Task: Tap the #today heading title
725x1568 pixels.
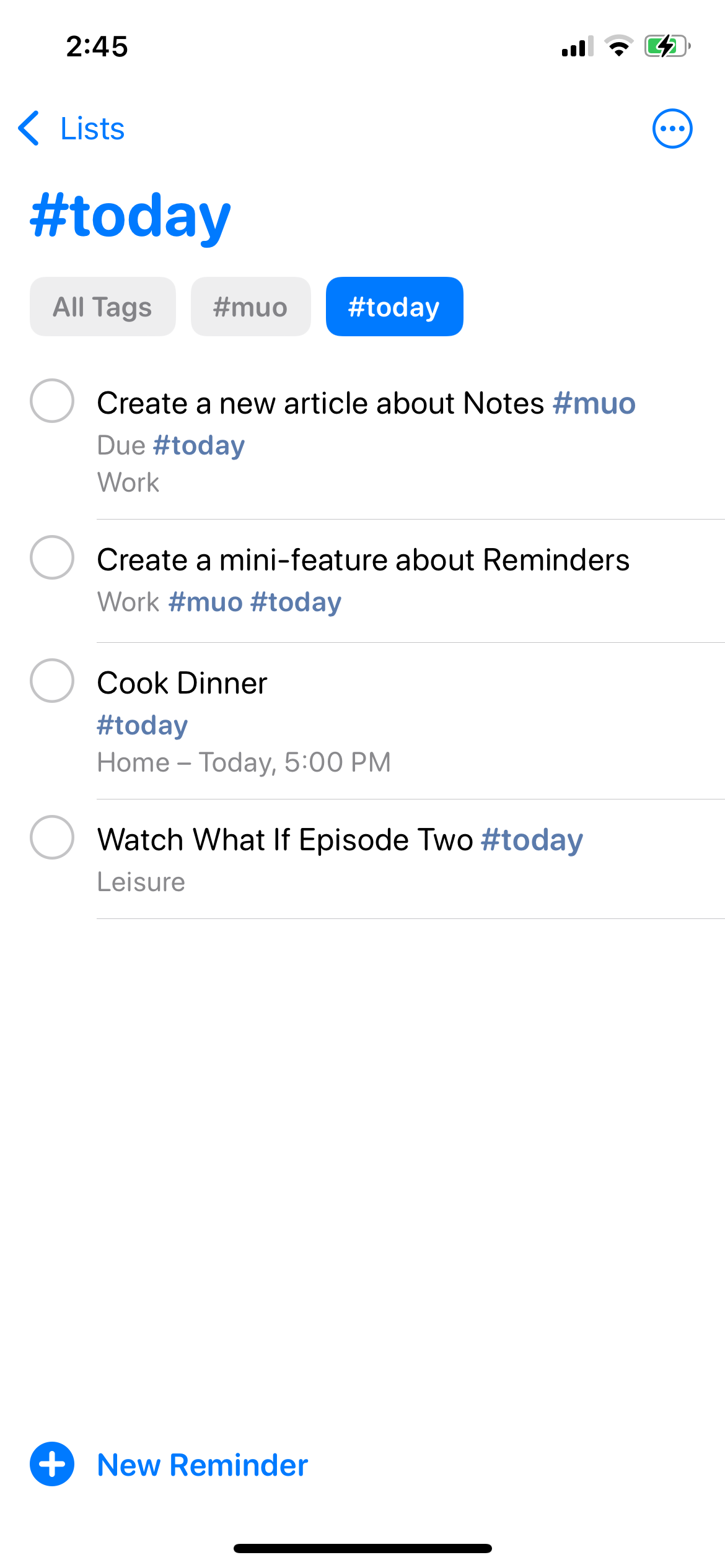Action: coord(131,216)
